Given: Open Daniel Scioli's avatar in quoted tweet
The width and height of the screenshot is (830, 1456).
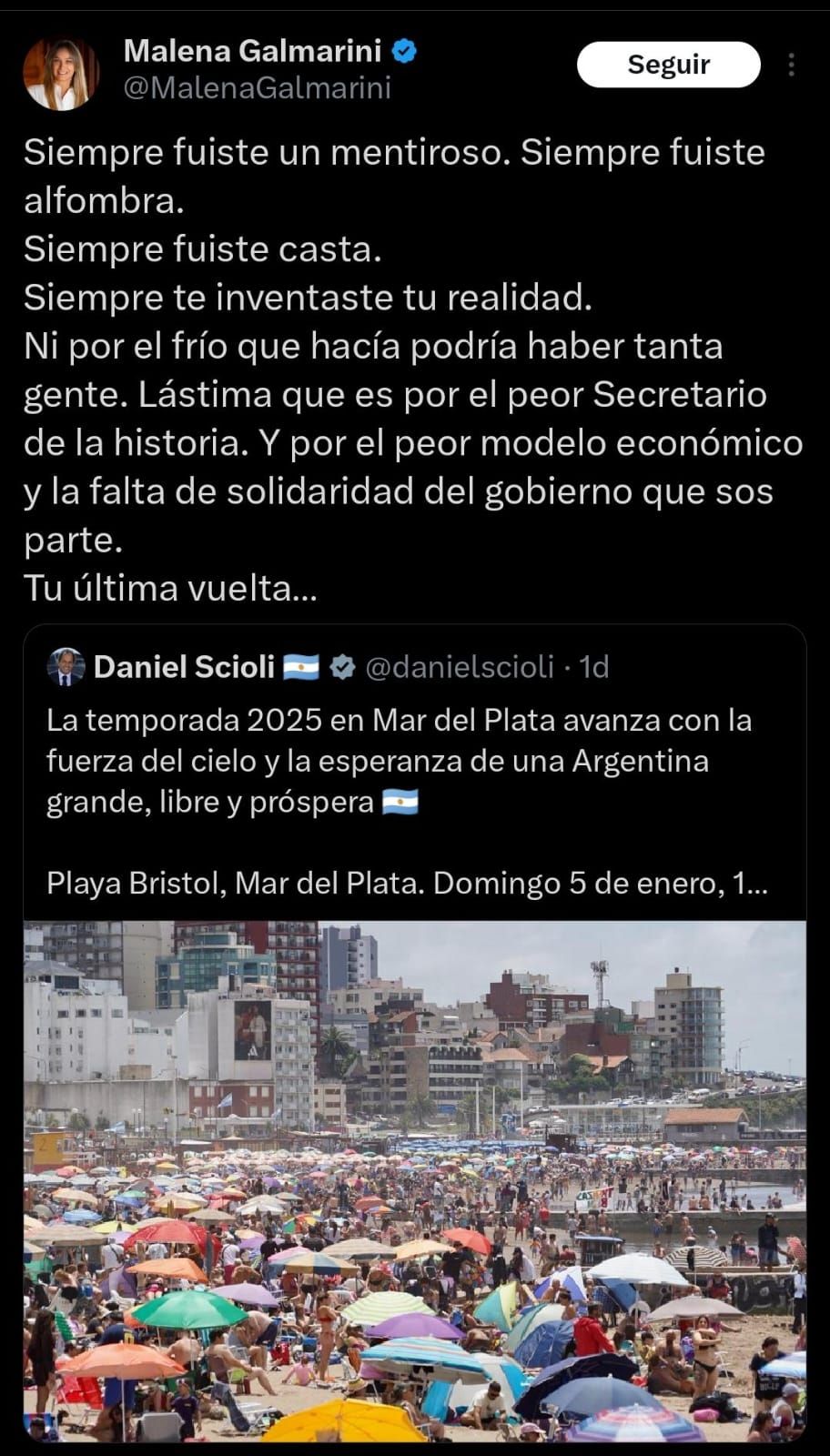Looking at the screenshot, I should click(x=65, y=667).
